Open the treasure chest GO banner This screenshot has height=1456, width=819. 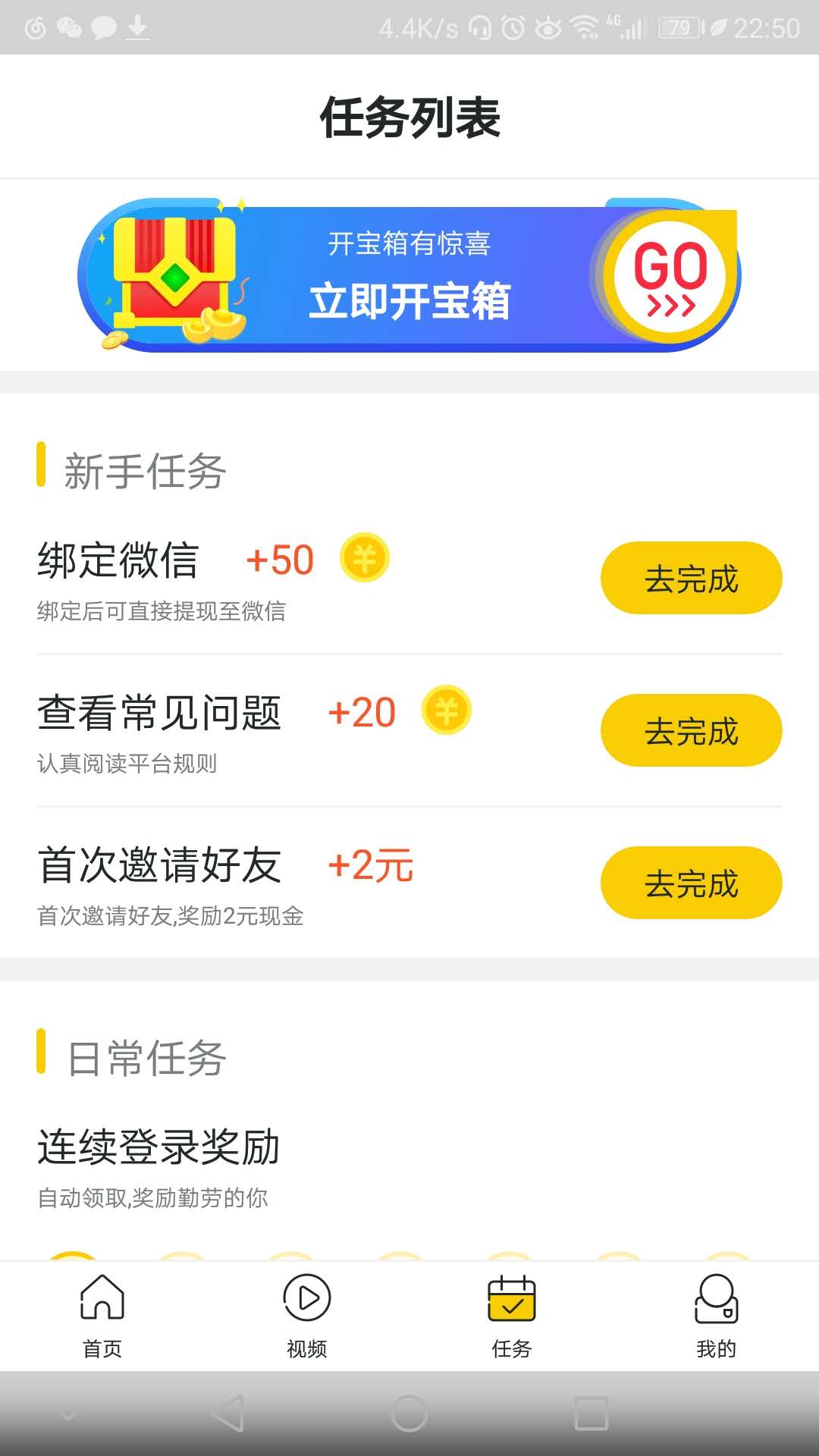point(409,275)
